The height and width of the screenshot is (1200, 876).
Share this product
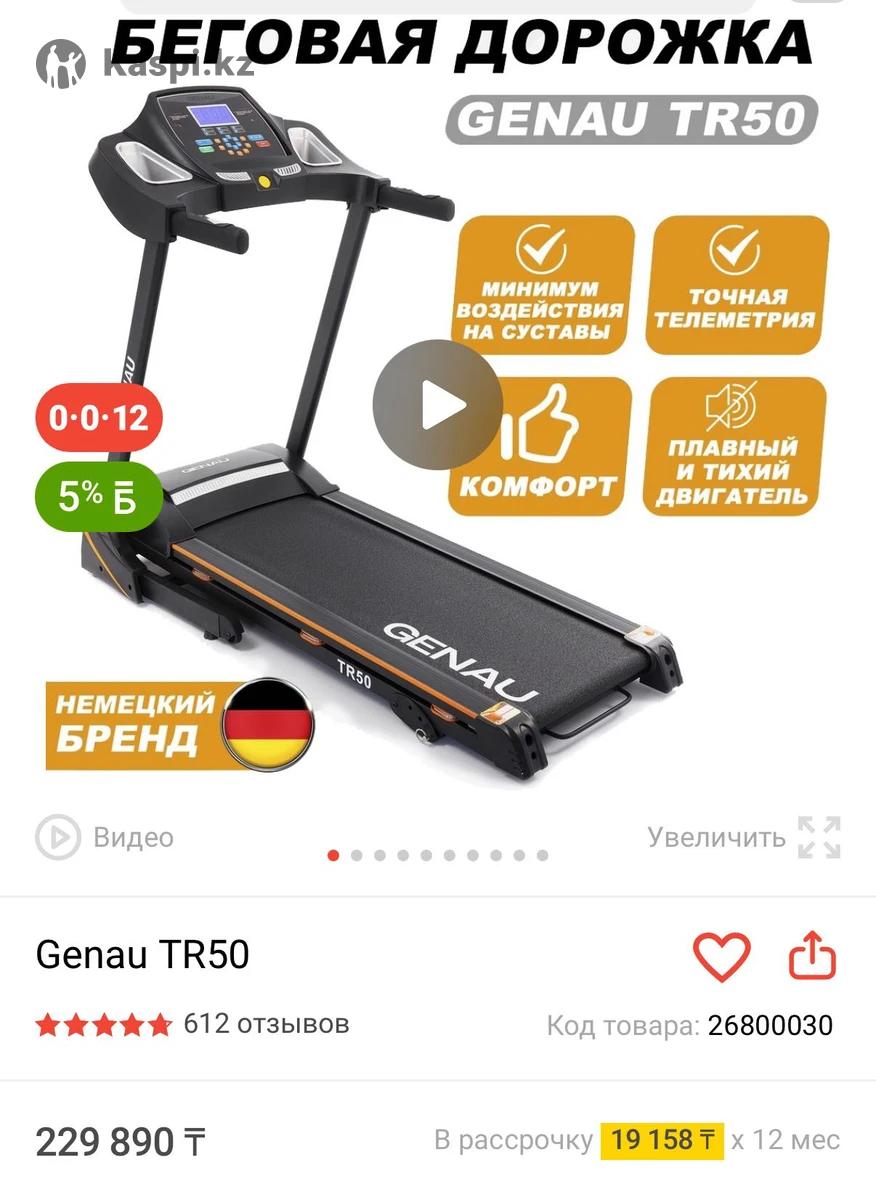[x=812, y=957]
